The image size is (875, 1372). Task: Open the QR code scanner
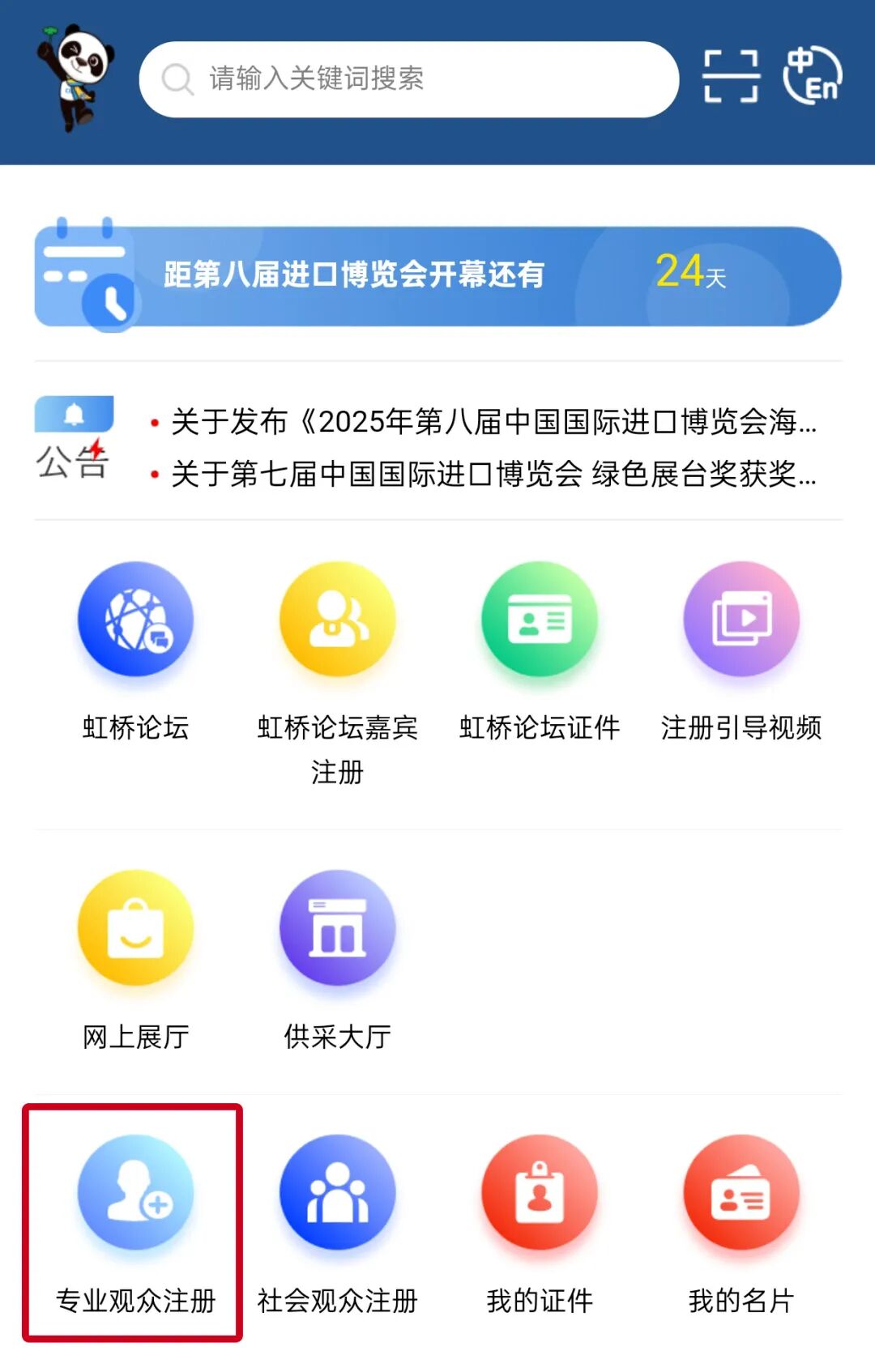pyautogui.click(x=732, y=78)
